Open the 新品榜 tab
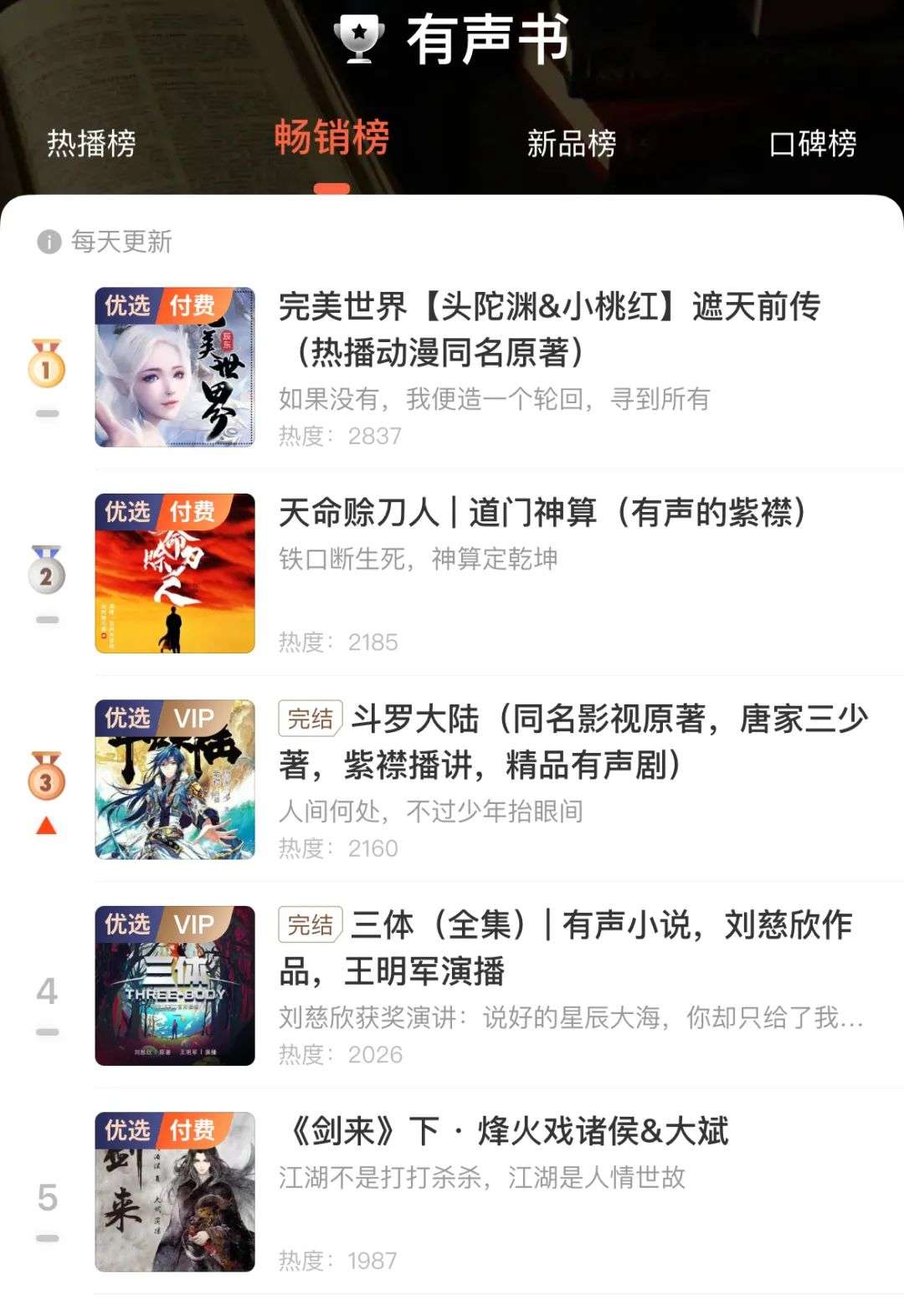904x1316 pixels. (572, 144)
